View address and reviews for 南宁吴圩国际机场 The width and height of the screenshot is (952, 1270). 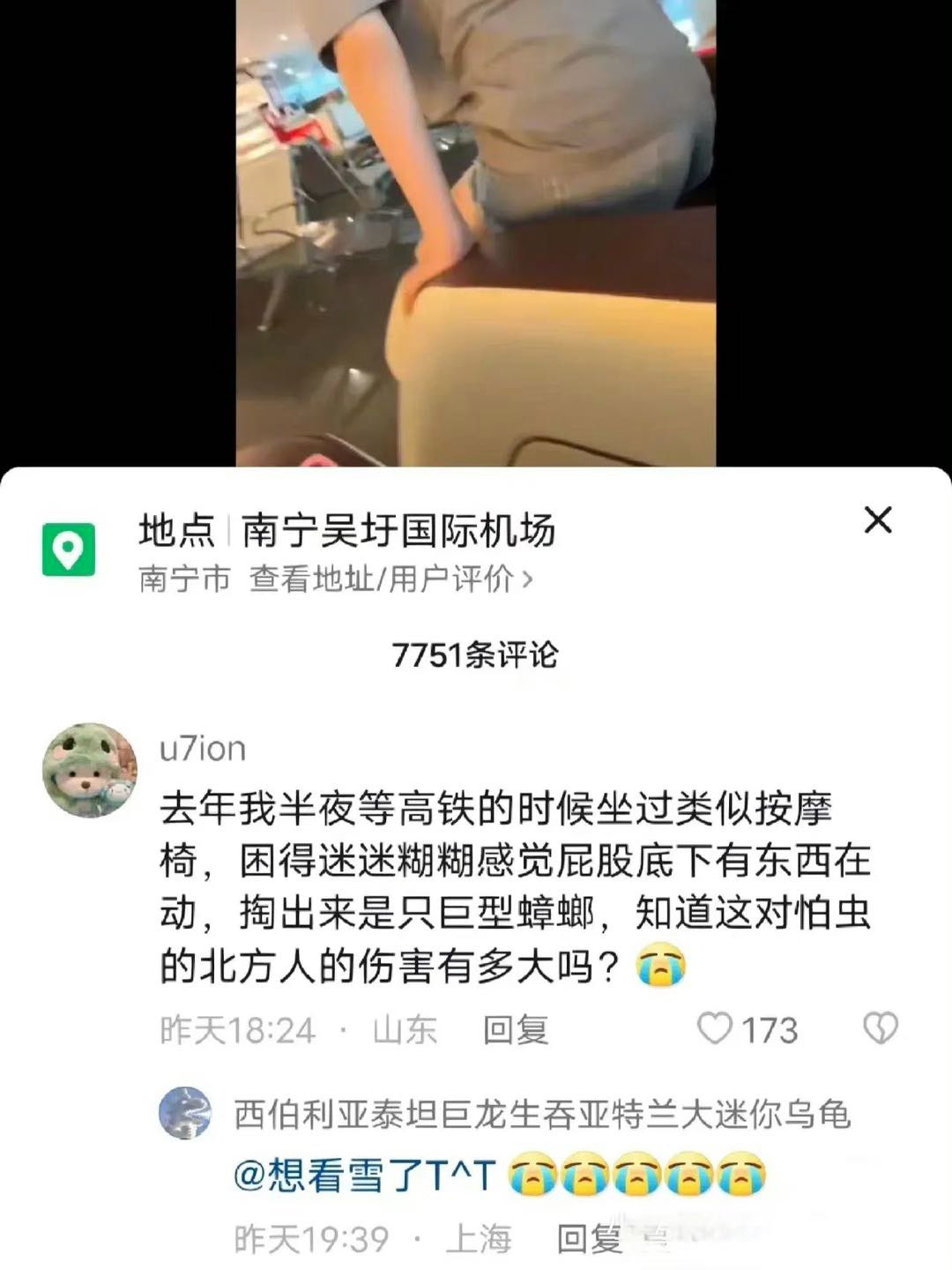390,579
